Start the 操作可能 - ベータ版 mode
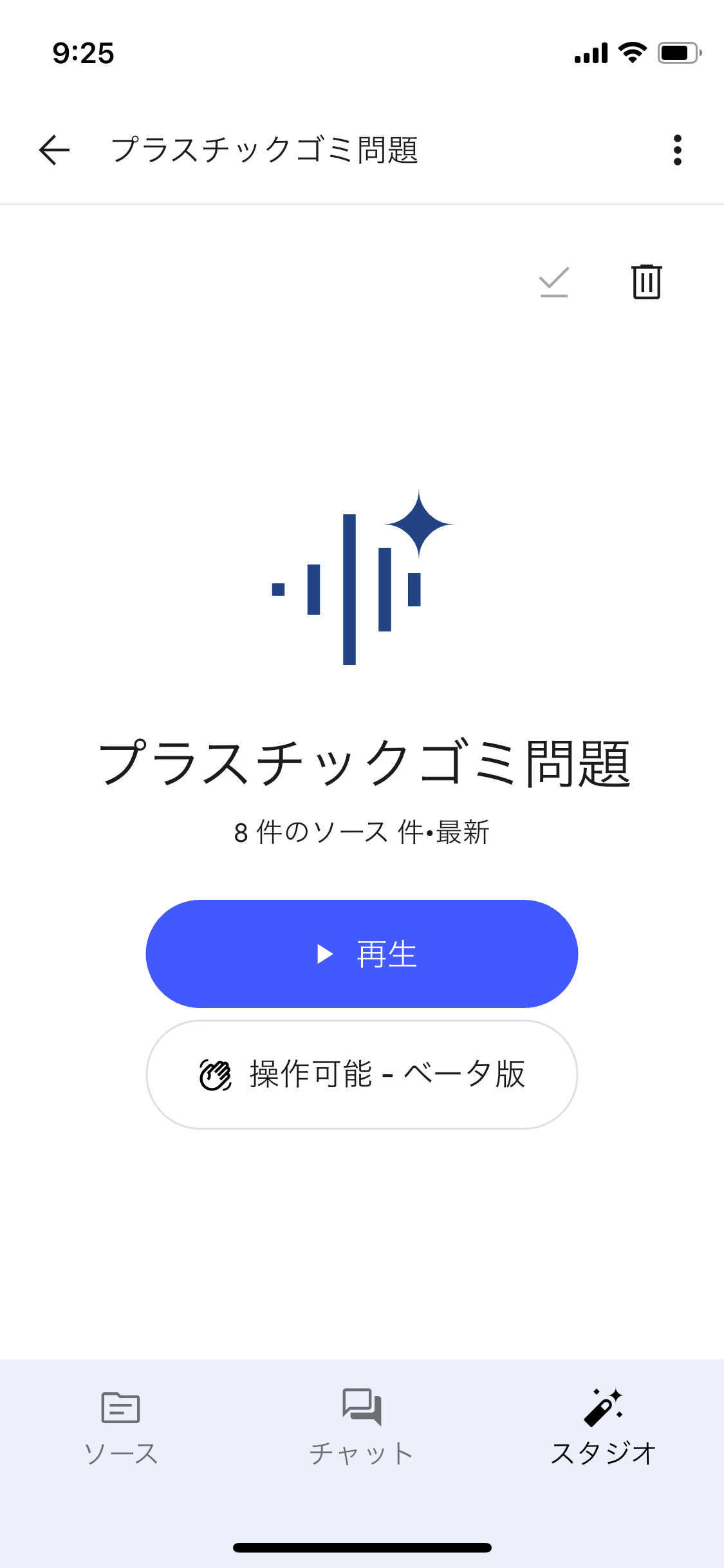The width and height of the screenshot is (724, 1568). pos(362,1074)
